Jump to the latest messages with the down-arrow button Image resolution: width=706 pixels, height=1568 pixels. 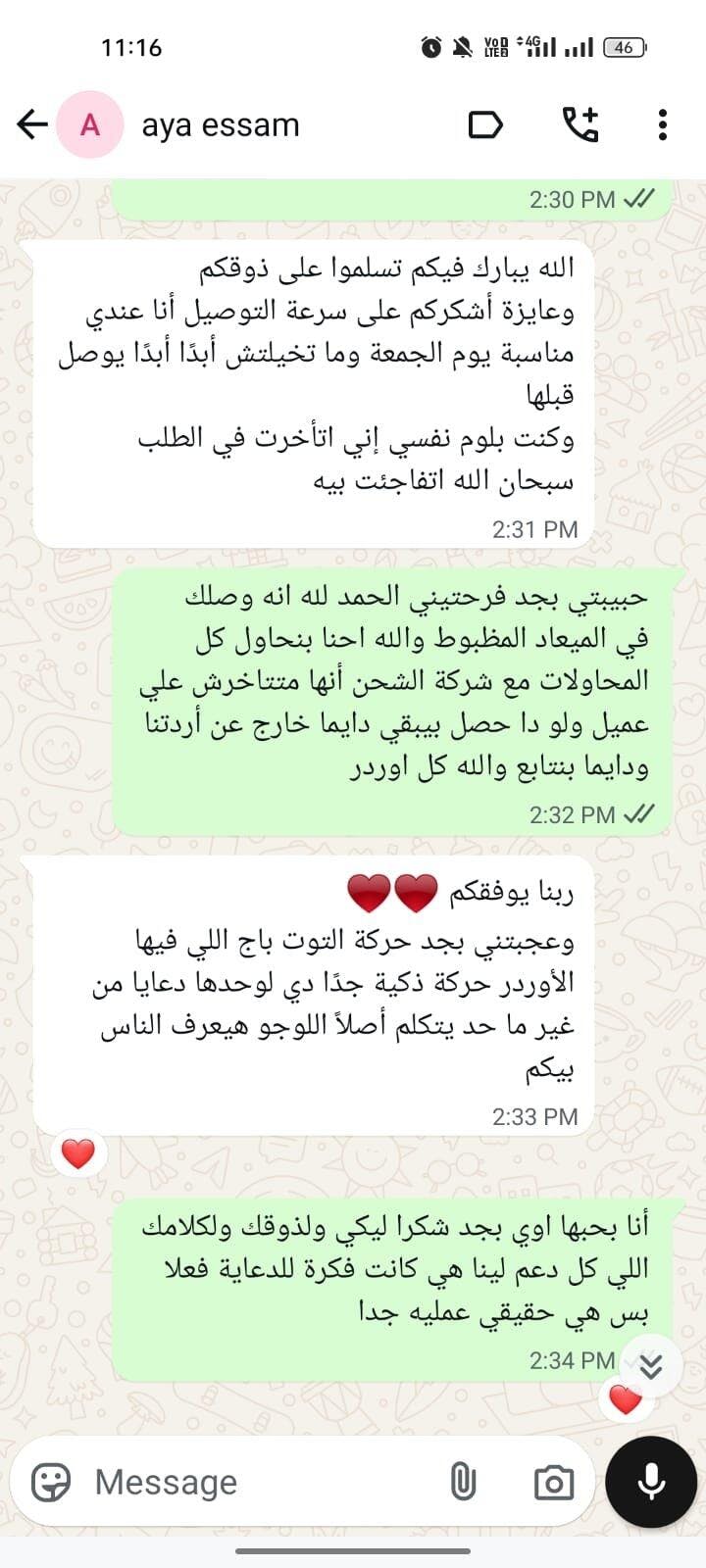click(651, 1365)
